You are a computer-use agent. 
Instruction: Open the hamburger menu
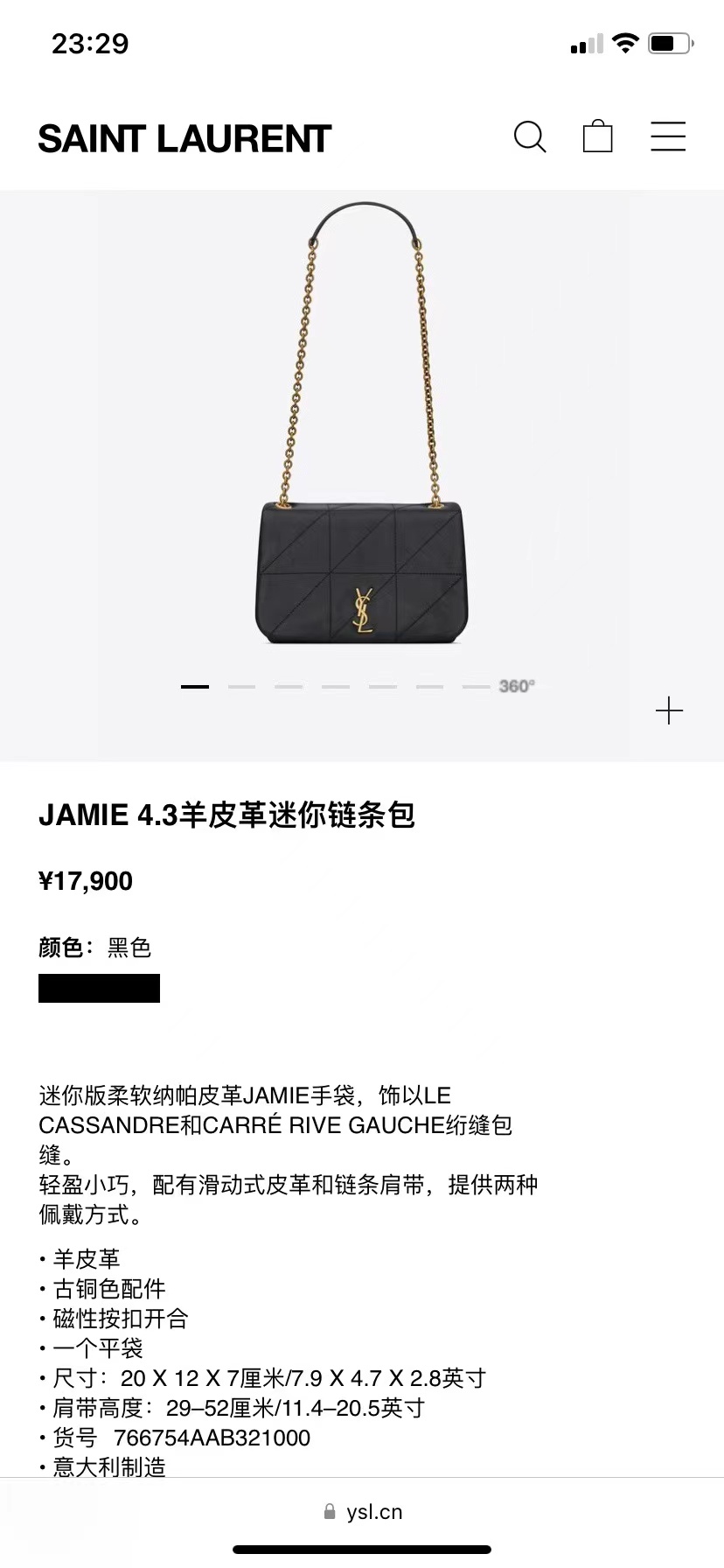668,136
